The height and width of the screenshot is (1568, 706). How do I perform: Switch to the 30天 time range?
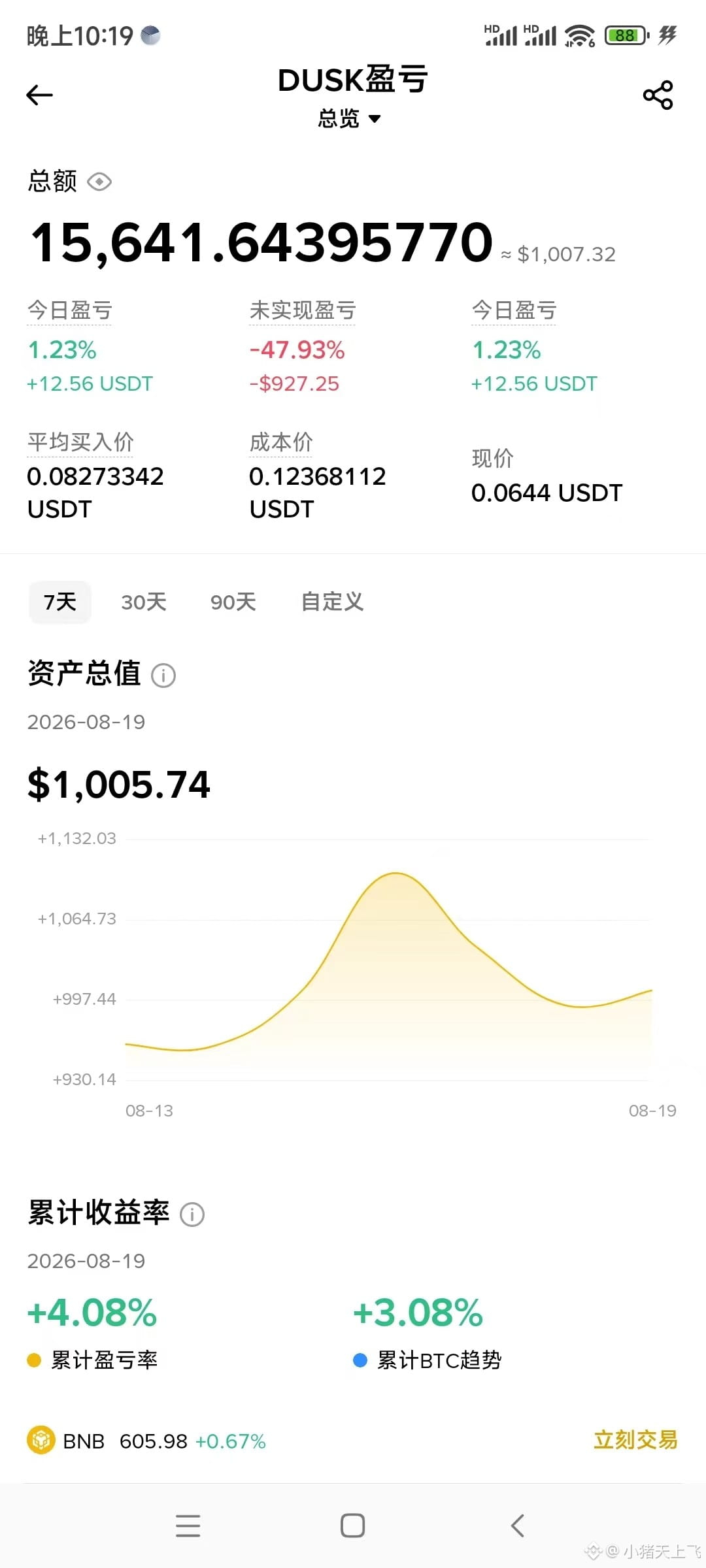(x=144, y=602)
